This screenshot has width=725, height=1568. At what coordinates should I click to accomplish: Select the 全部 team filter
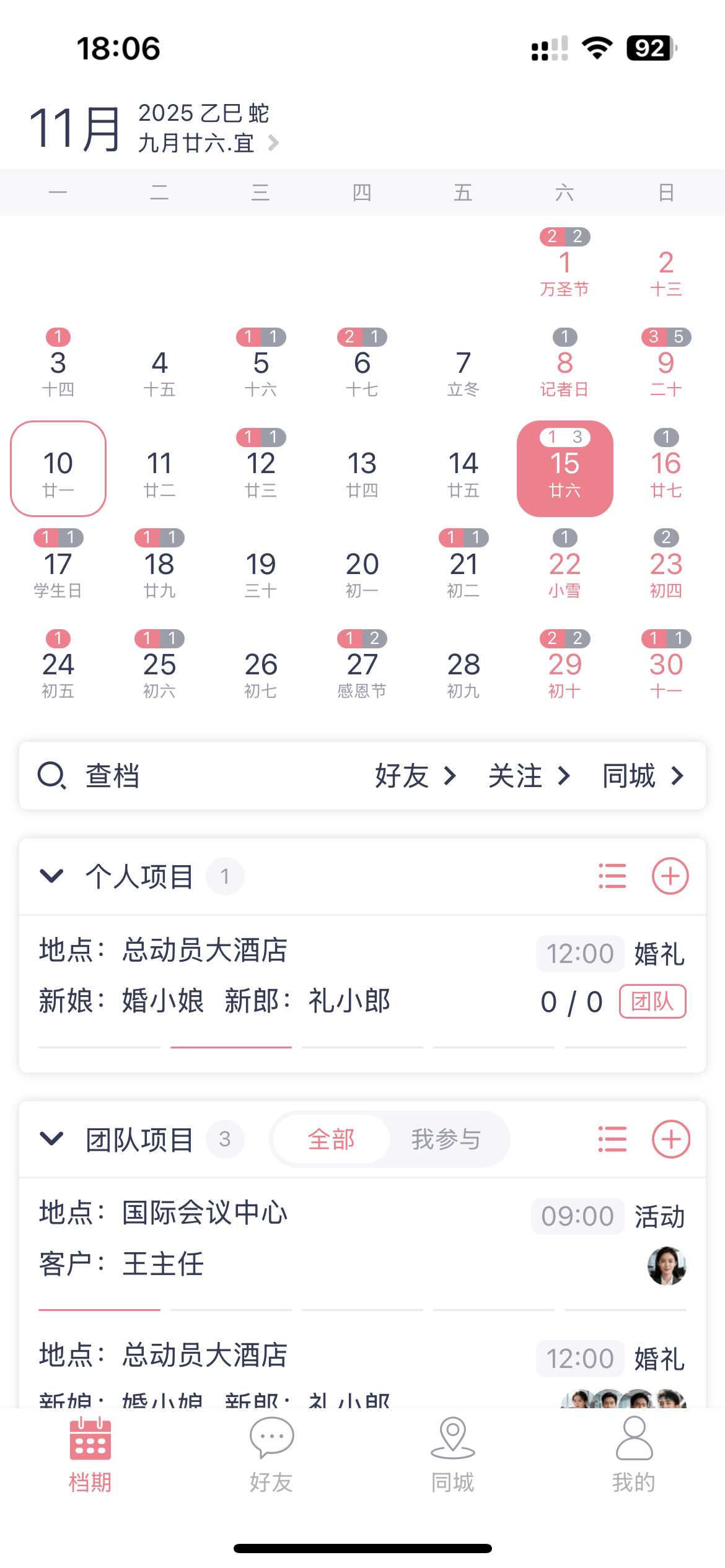(332, 1139)
